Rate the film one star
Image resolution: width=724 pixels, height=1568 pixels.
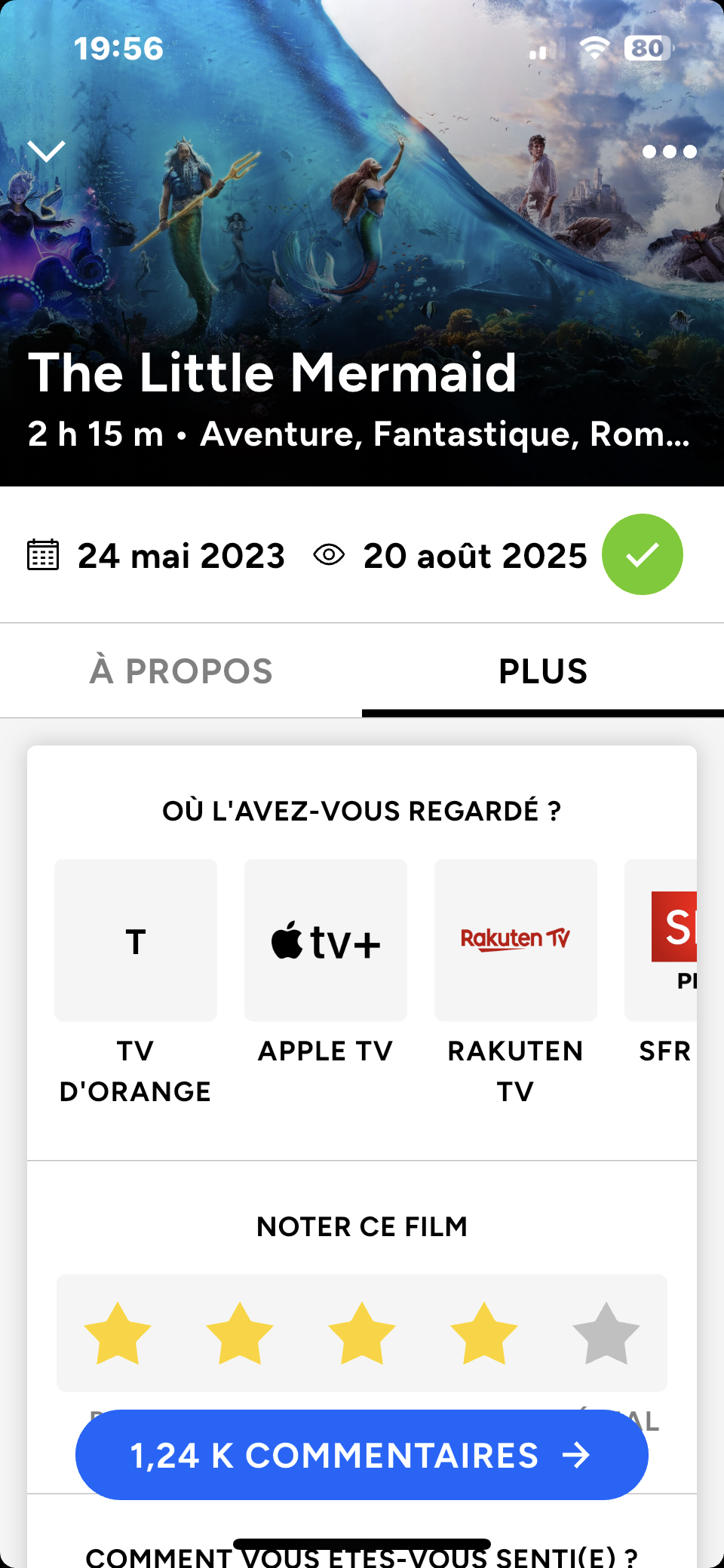(x=118, y=1333)
